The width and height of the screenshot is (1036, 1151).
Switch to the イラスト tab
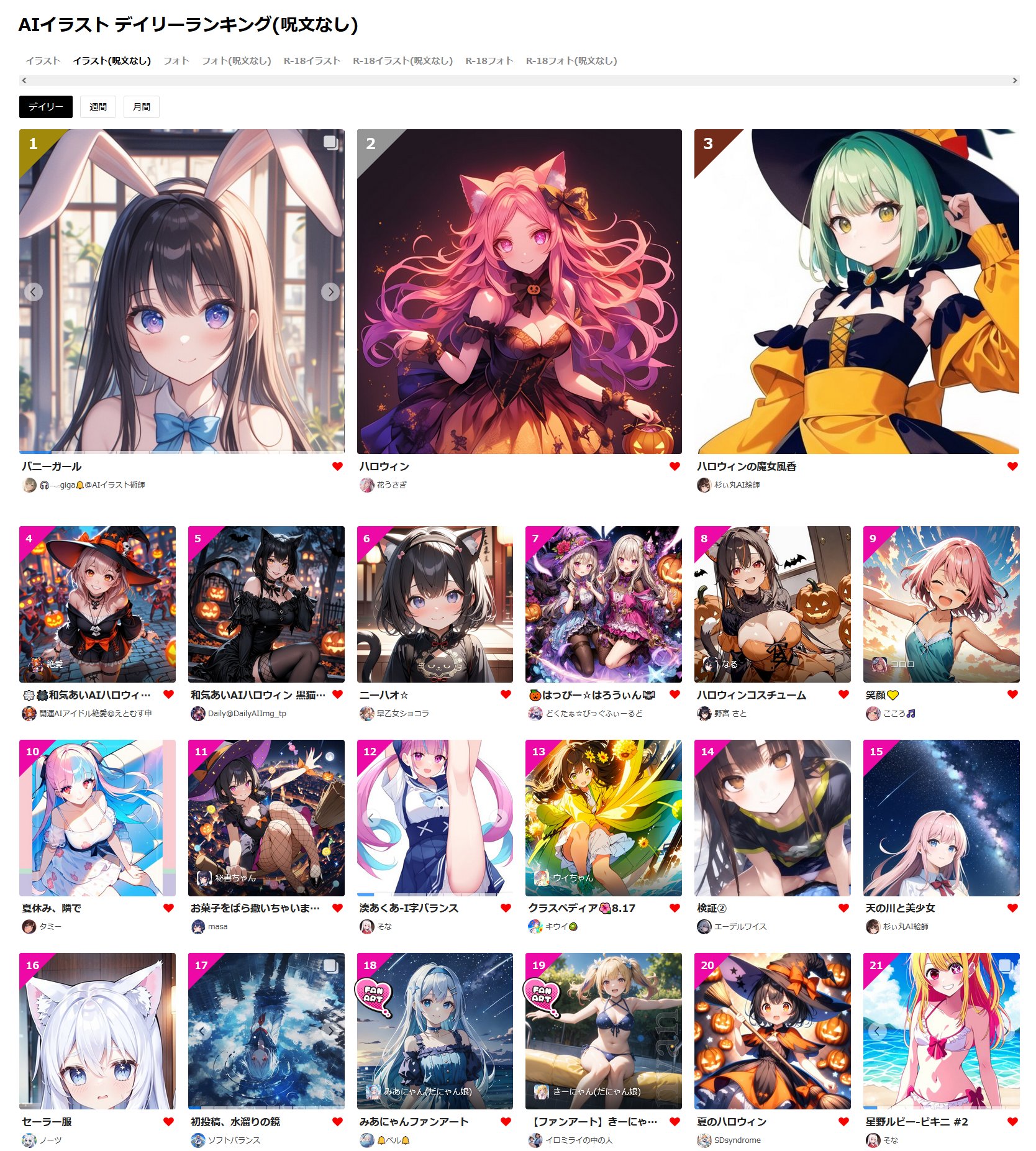click(43, 61)
